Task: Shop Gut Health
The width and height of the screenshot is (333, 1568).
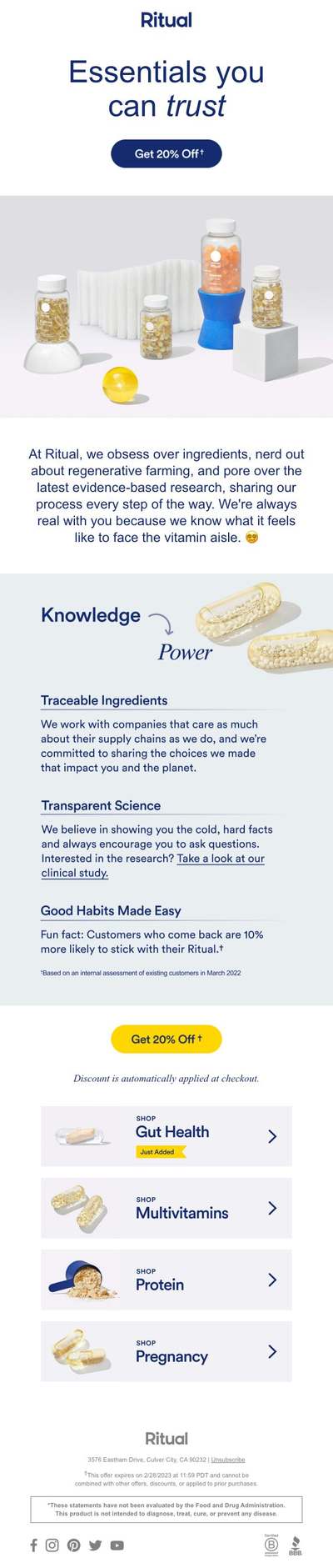Action: pyautogui.click(x=166, y=1135)
